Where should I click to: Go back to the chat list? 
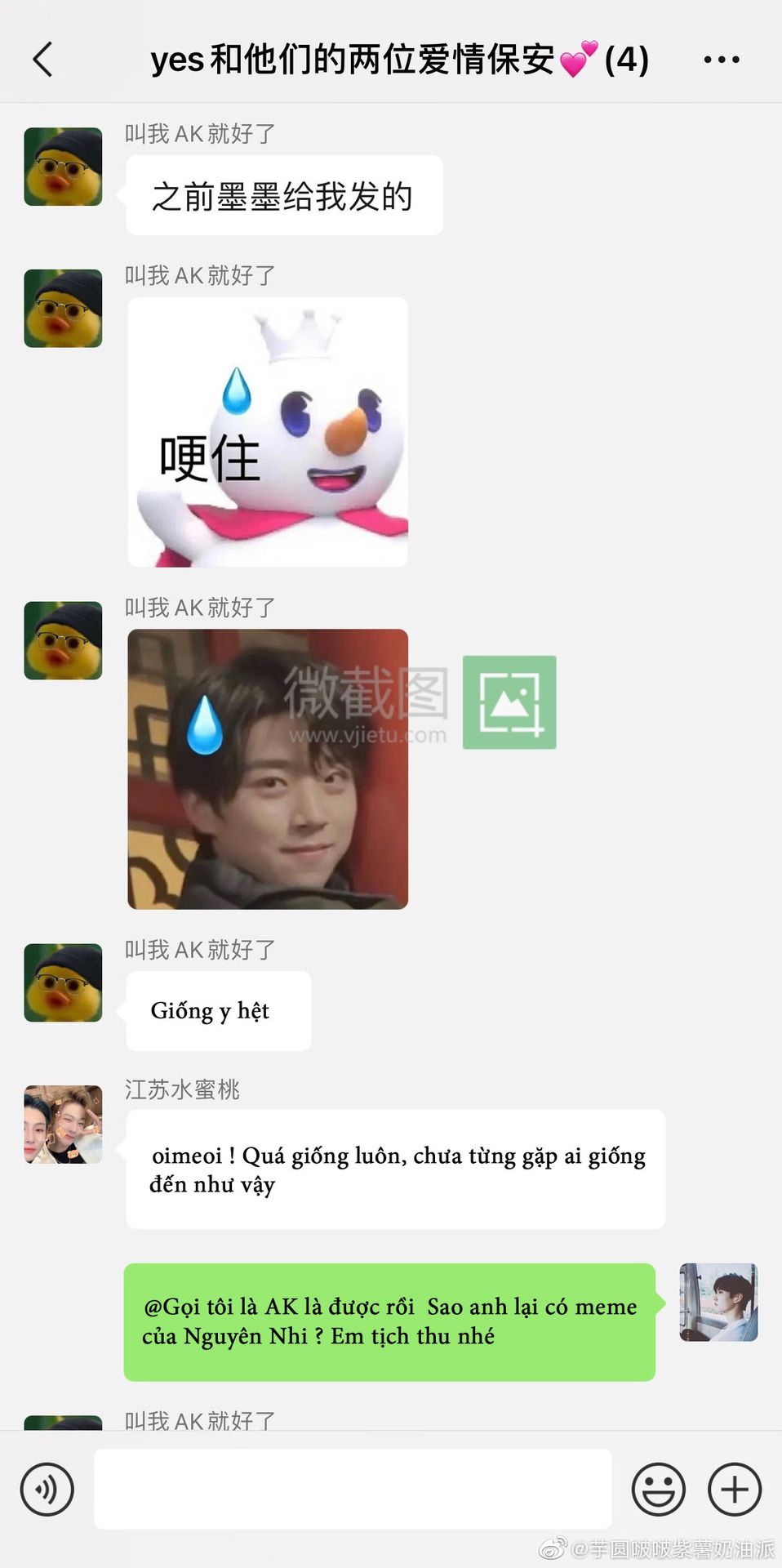coord(42,60)
